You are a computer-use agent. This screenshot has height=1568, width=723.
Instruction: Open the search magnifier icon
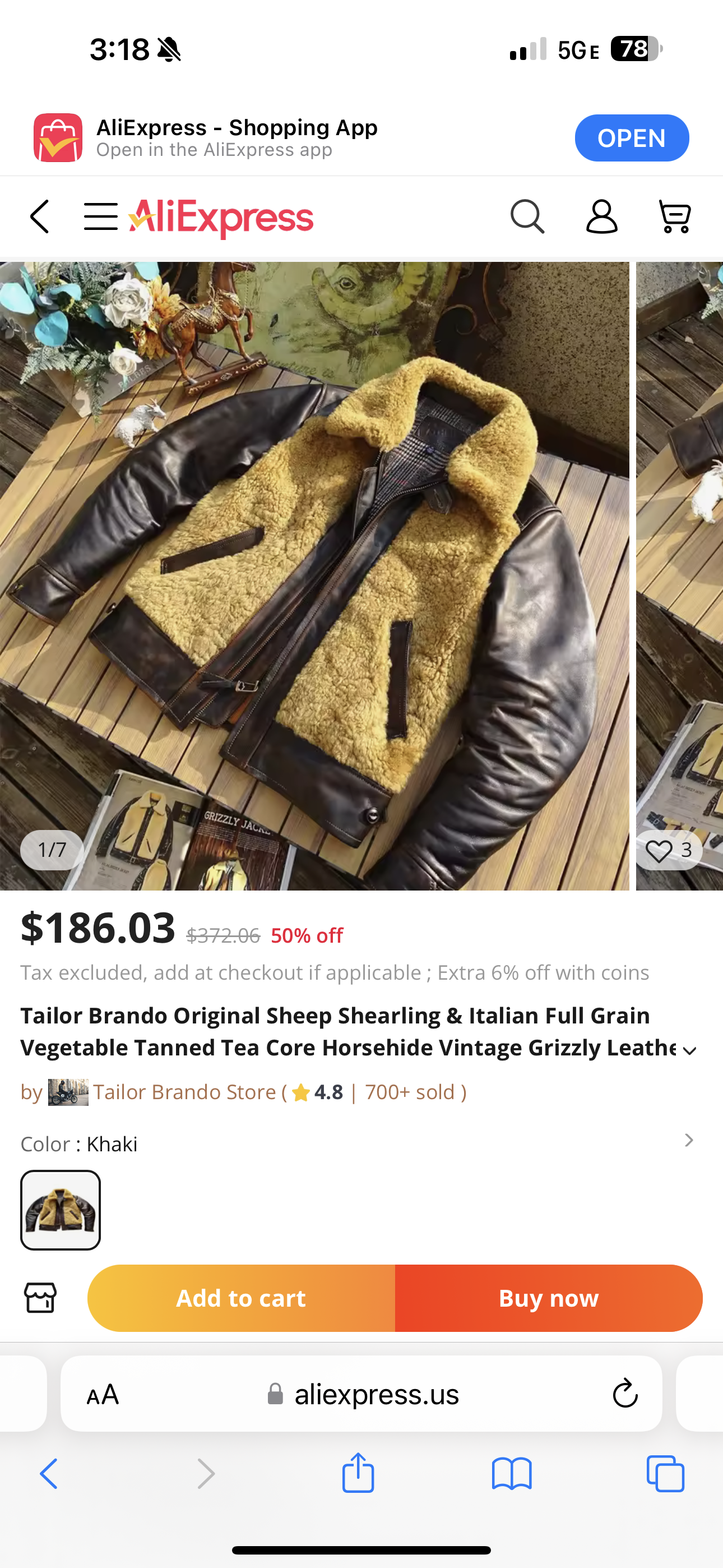coord(527,216)
